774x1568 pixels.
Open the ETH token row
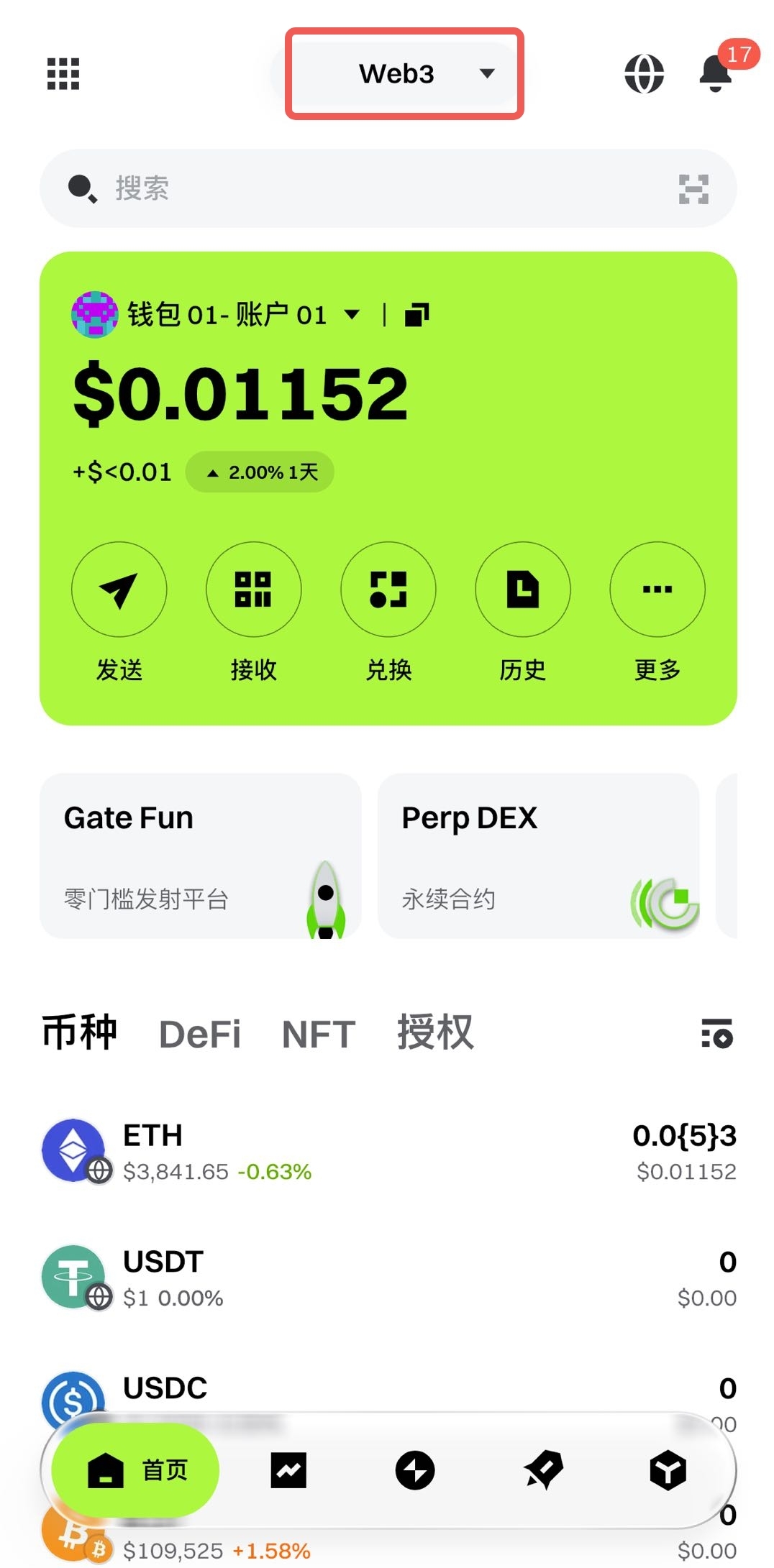click(x=388, y=1152)
